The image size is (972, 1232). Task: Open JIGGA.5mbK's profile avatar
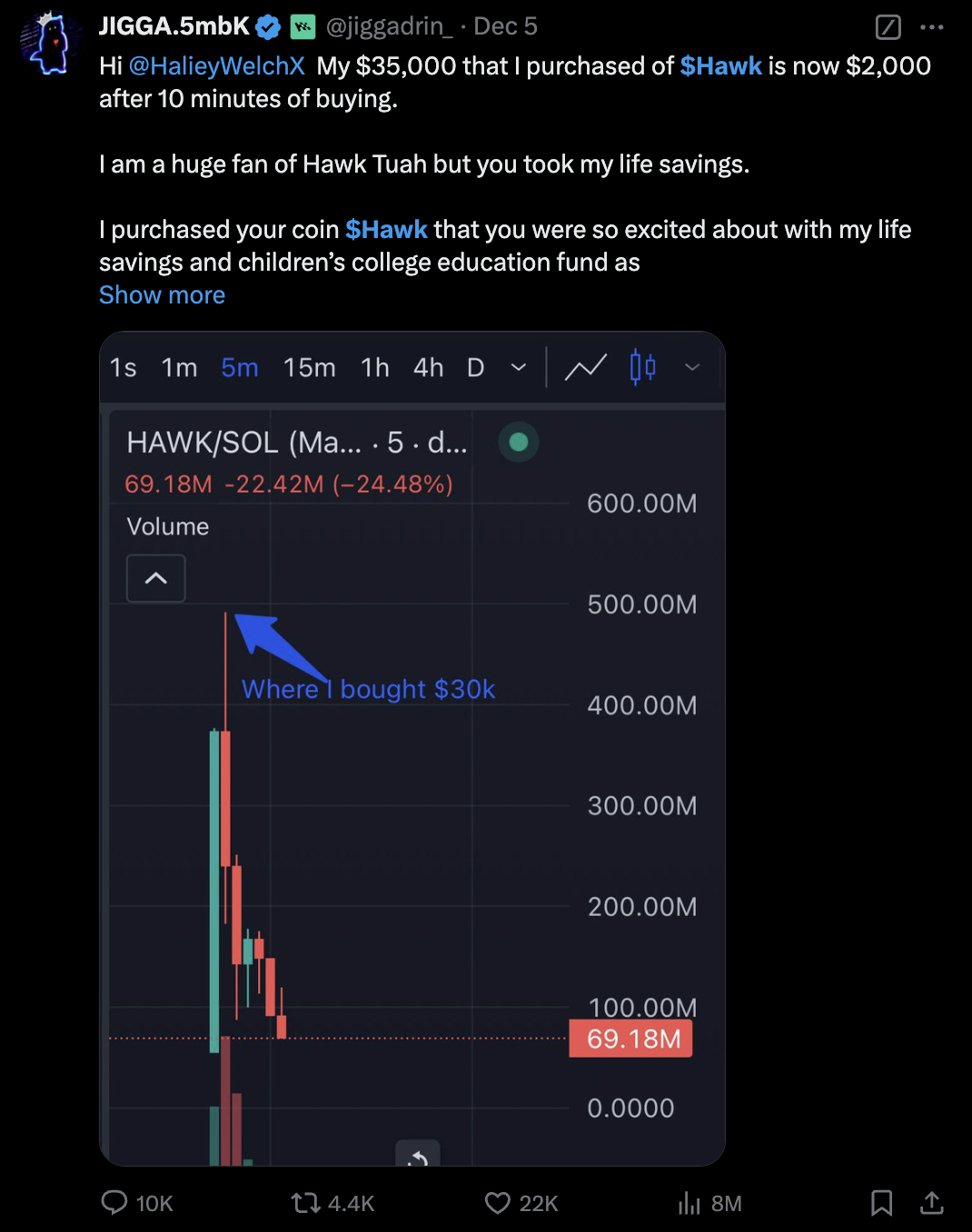[x=51, y=42]
